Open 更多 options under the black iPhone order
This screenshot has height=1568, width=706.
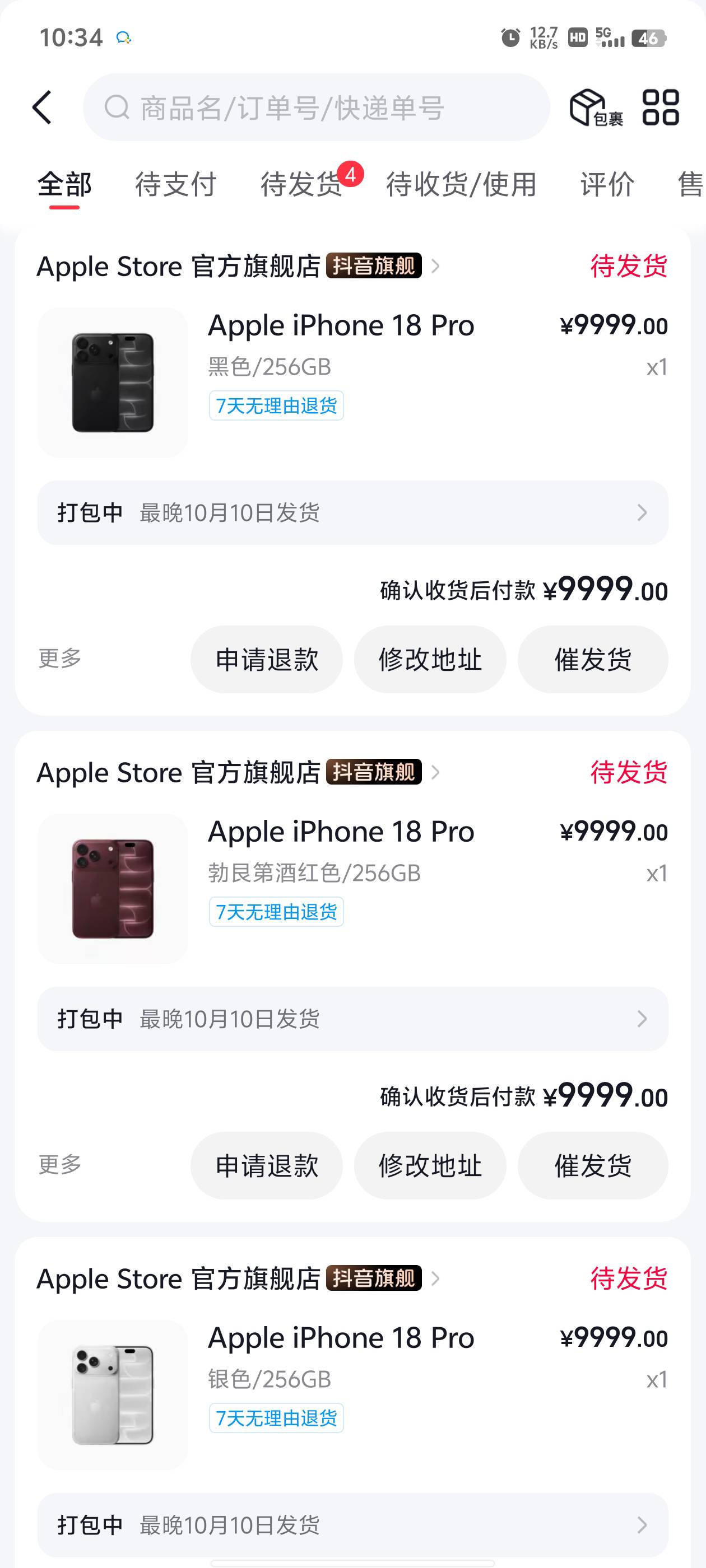point(60,658)
